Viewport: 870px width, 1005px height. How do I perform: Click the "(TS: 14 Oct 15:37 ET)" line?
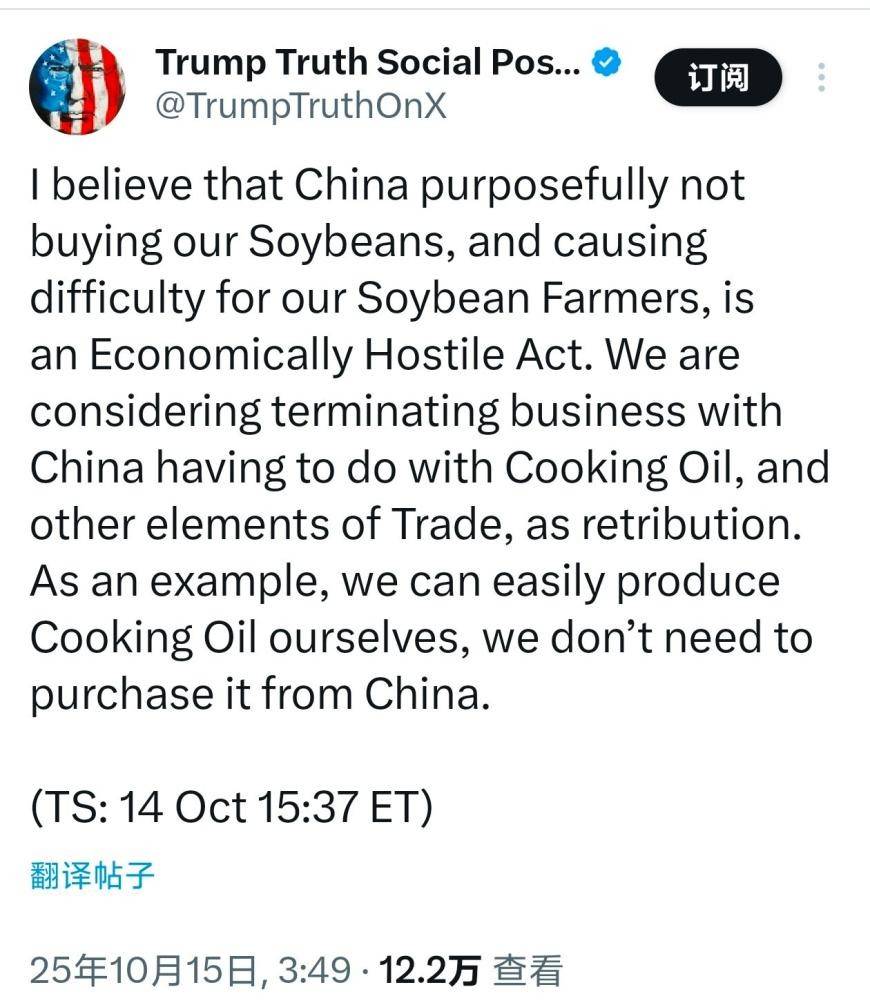[230, 806]
